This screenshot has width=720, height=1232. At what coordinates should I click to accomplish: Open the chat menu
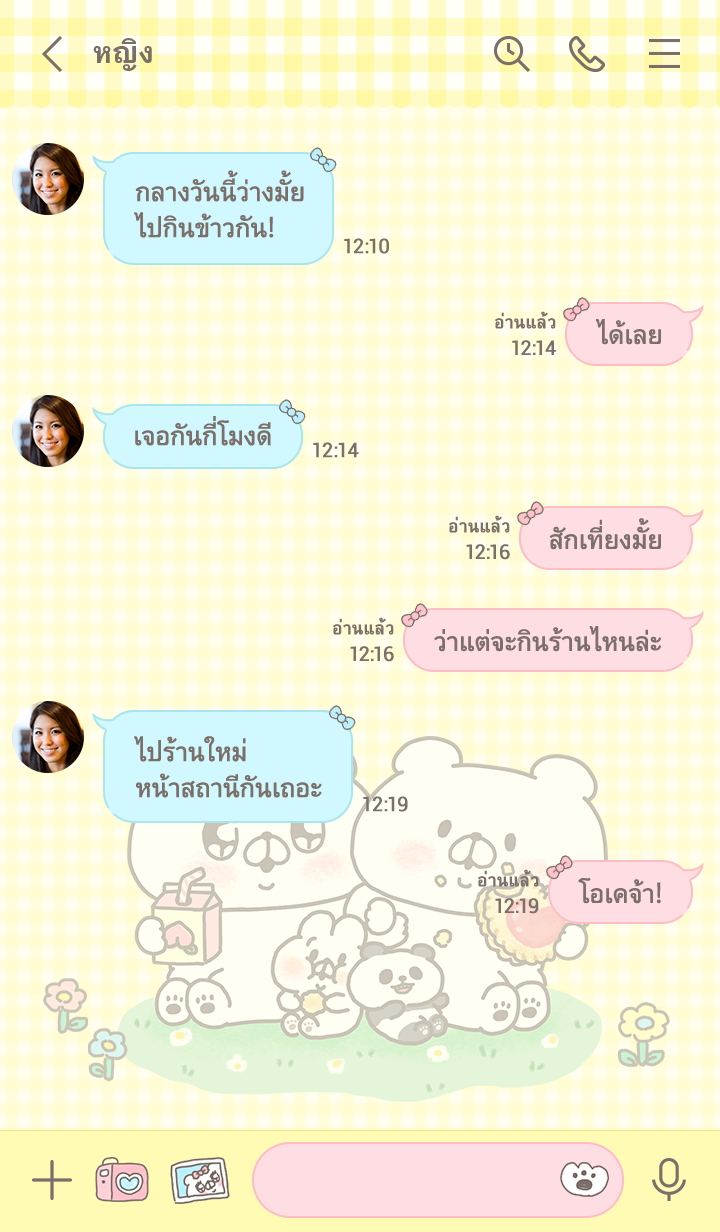[664, 54]
